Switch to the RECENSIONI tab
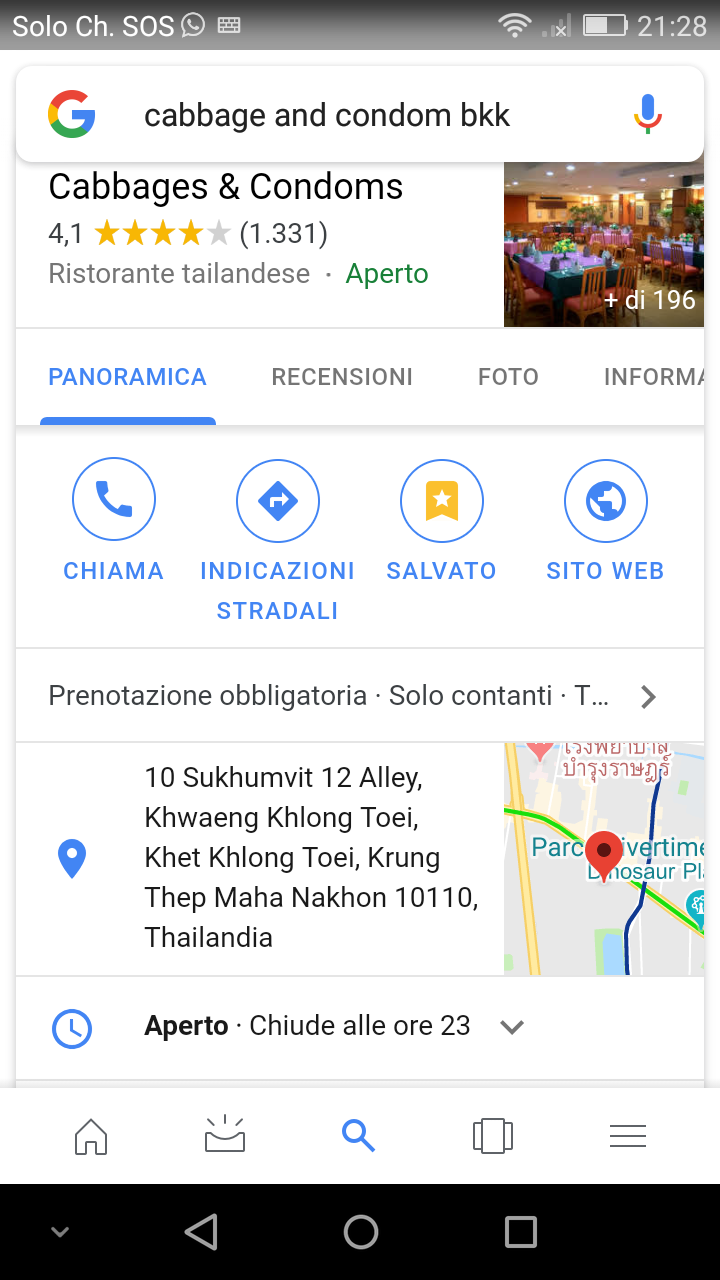 [342, 377]
